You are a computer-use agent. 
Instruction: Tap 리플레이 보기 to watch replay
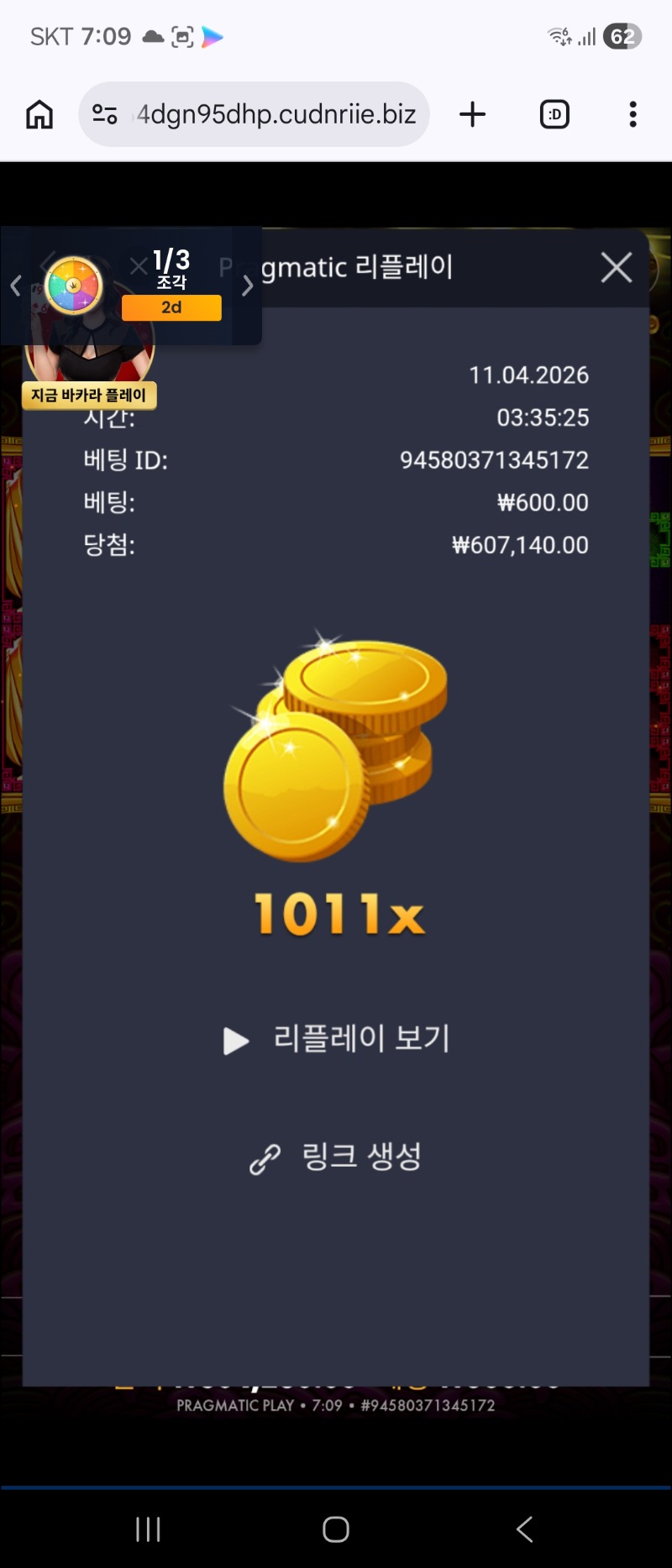tap(337, 1039)
